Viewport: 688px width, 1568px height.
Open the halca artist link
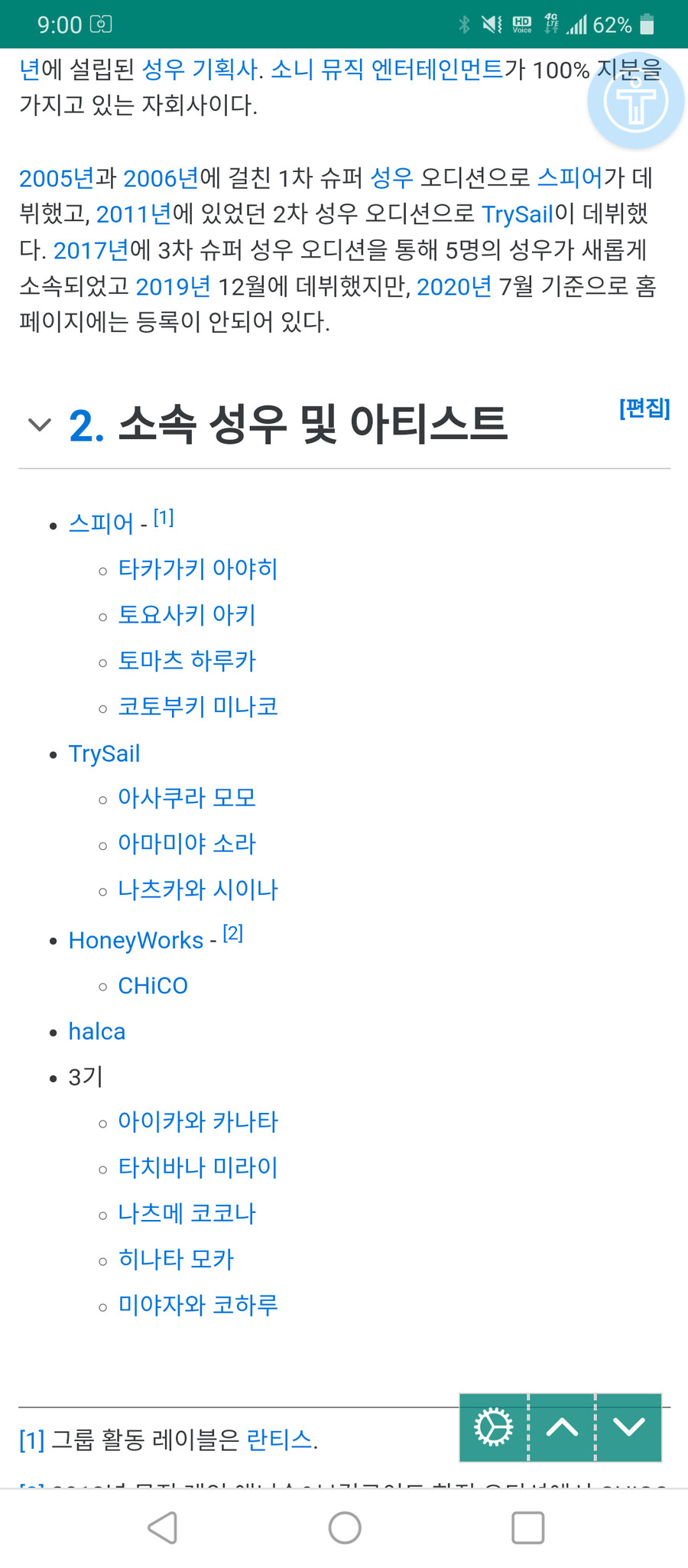[96, 1030]
